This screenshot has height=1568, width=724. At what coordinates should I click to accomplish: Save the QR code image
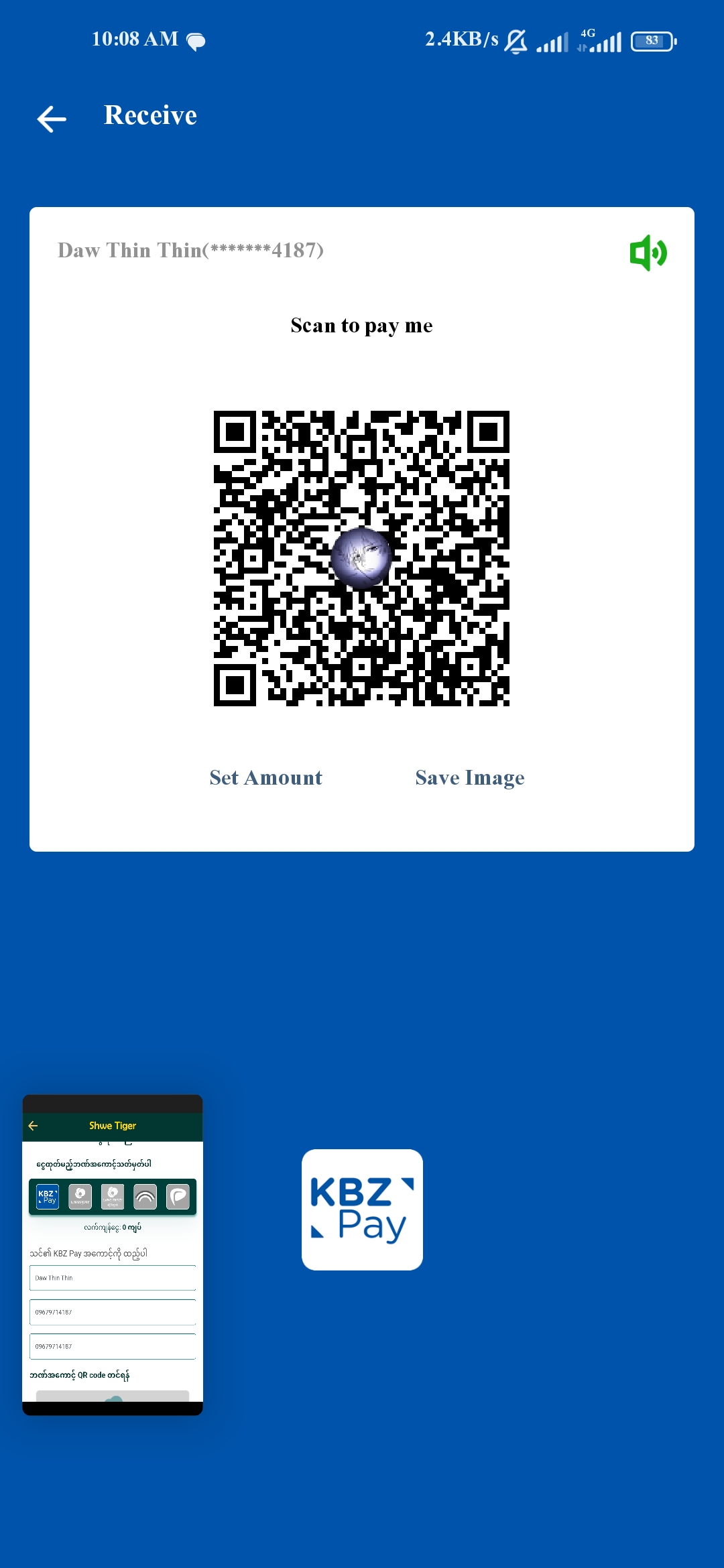coord(469,777)
